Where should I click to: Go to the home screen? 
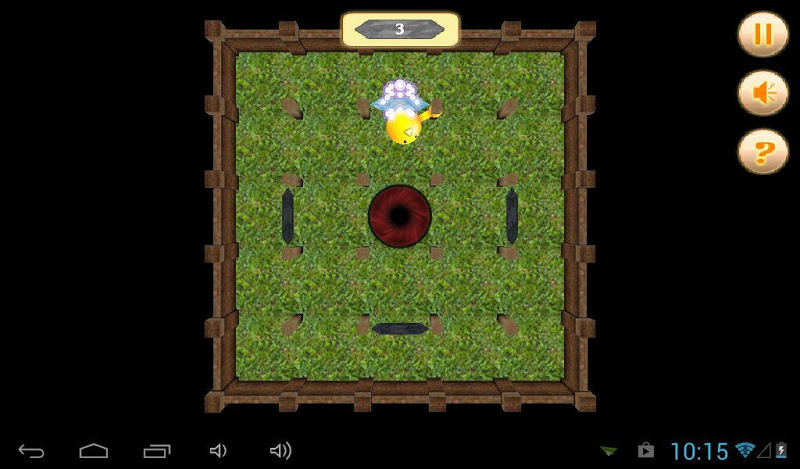[94, 449]
